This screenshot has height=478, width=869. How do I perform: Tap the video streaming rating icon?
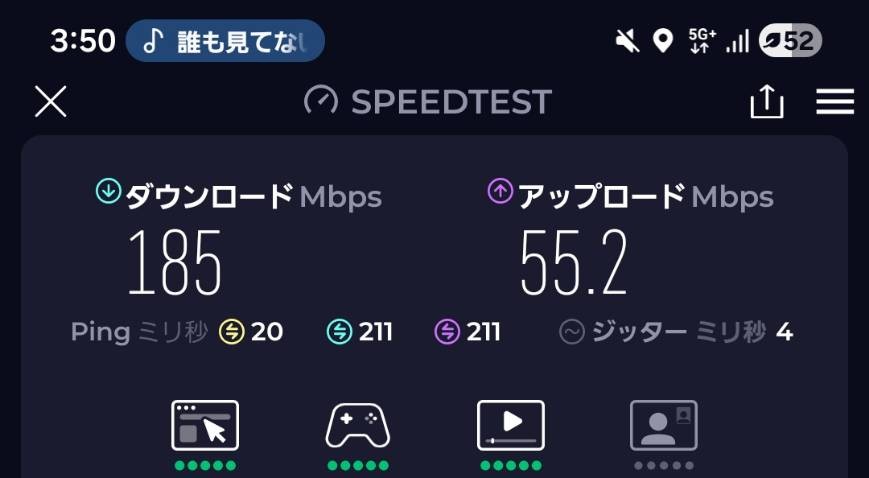click(511, 425)
